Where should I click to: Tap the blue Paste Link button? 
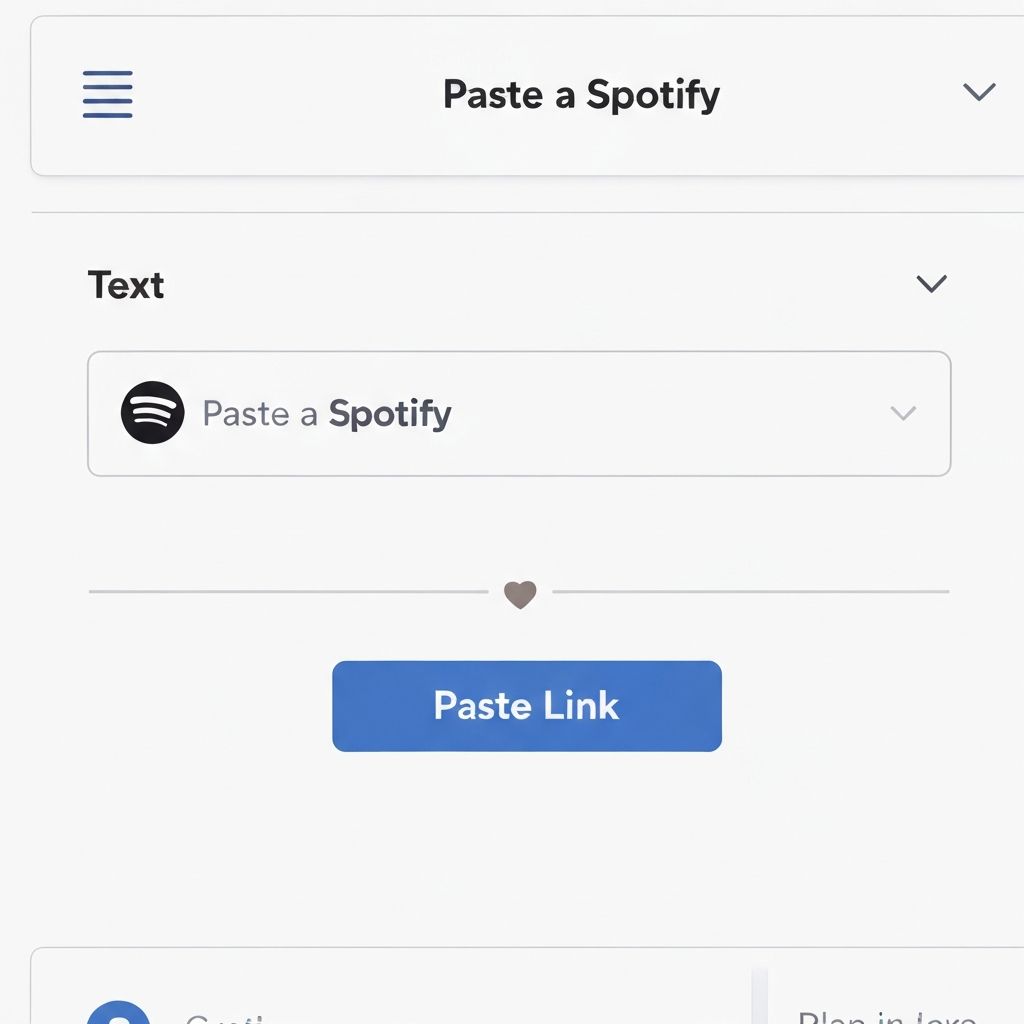526,706
